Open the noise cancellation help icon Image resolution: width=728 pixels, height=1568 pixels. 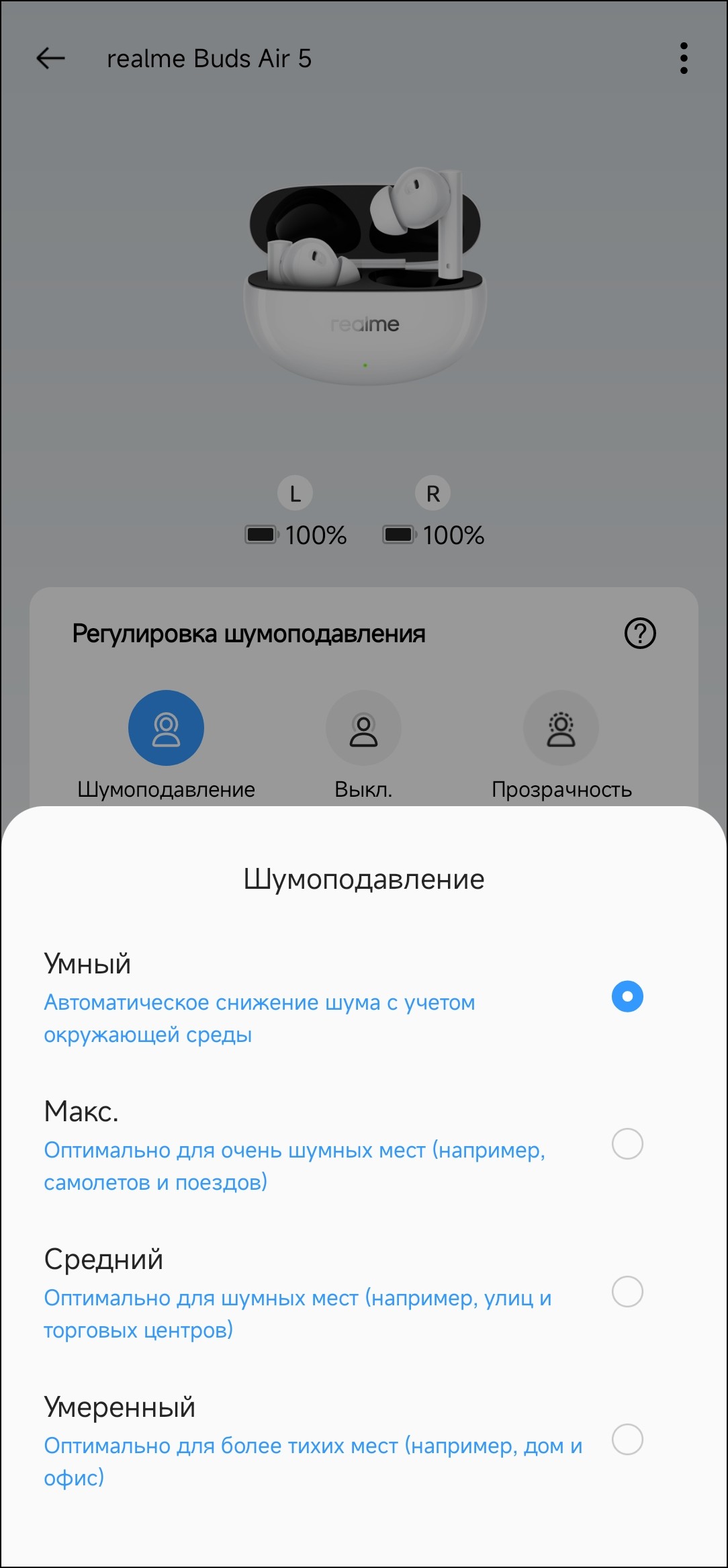[x=640, y=634]
